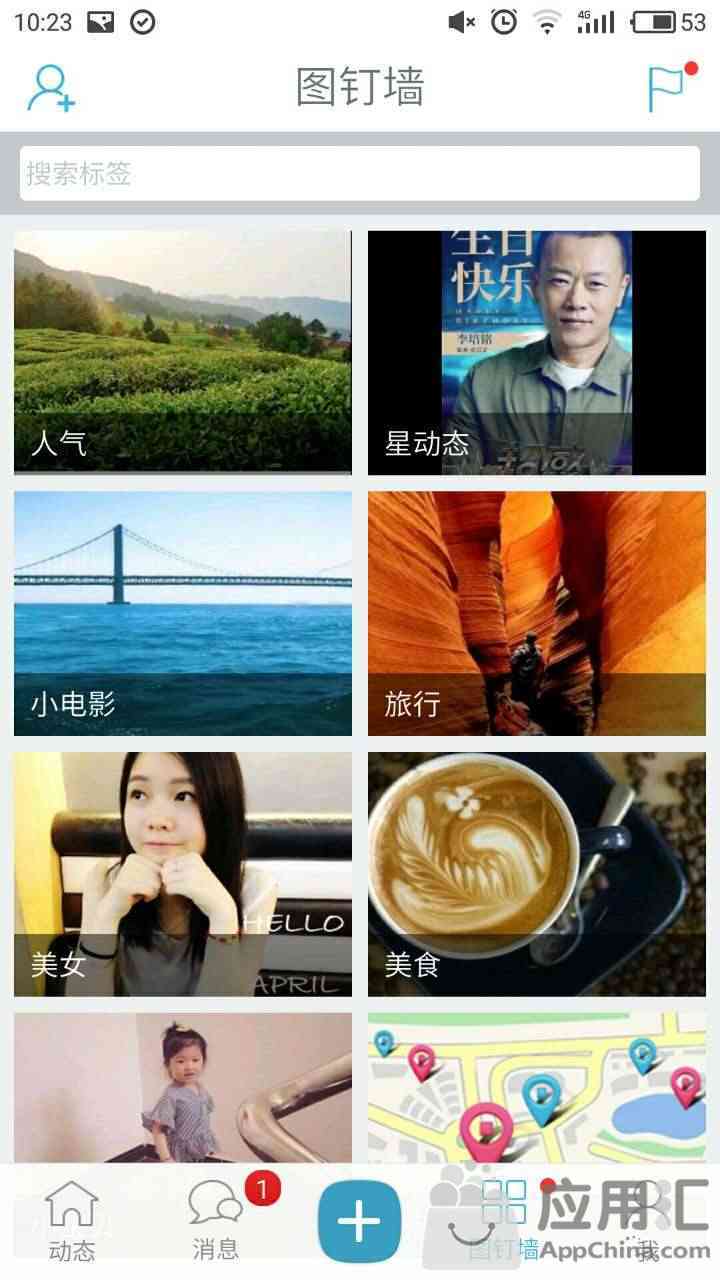Screen dimensions: 720x1280
Task: Open the 小电影 category tile
Action: pos(183,613)
